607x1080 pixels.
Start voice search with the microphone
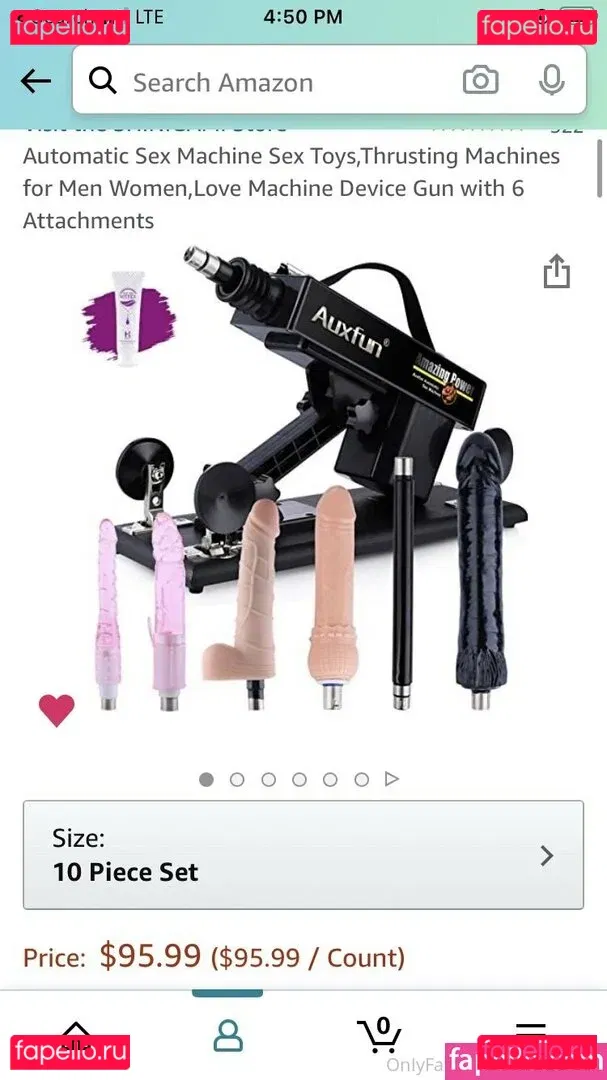[551, 82]
